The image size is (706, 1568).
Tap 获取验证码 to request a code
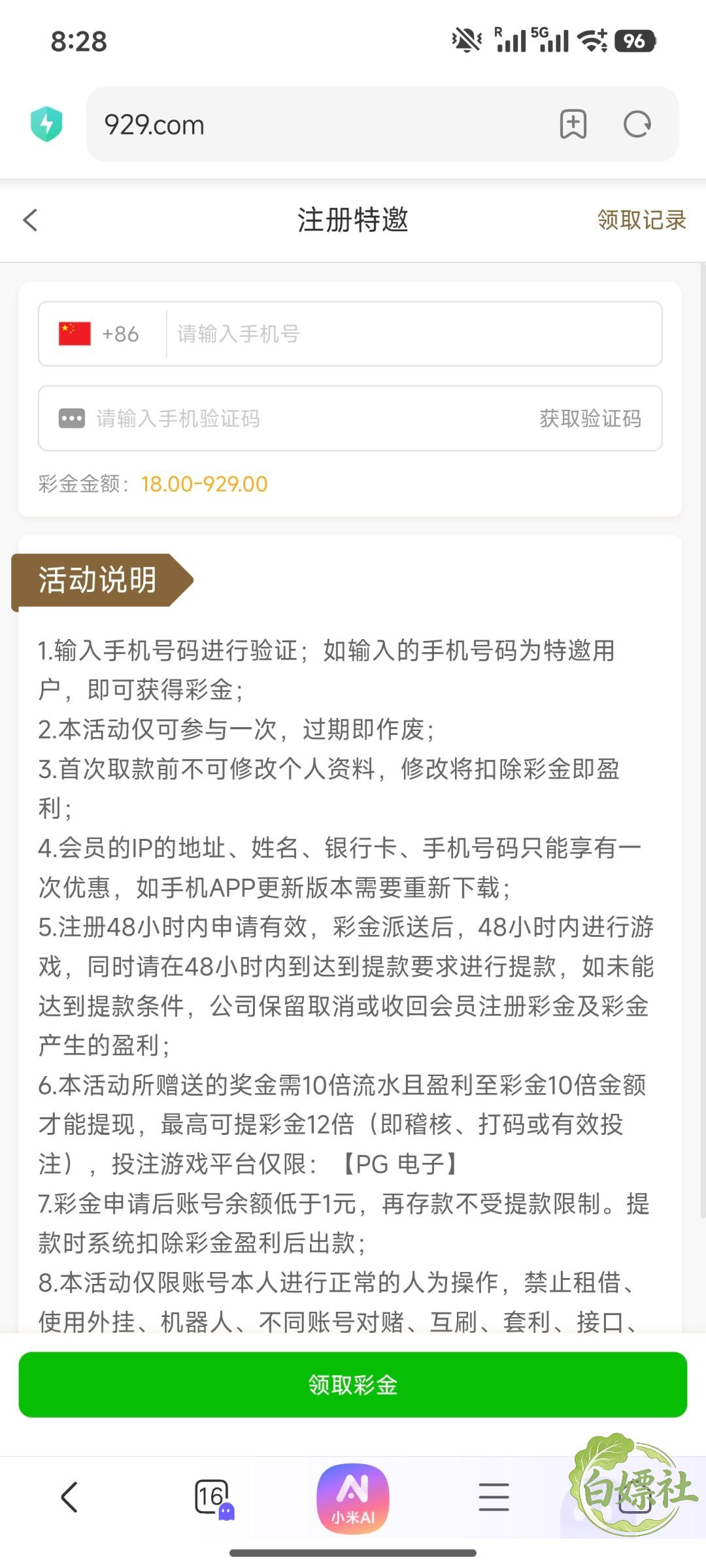click(590, 418)
